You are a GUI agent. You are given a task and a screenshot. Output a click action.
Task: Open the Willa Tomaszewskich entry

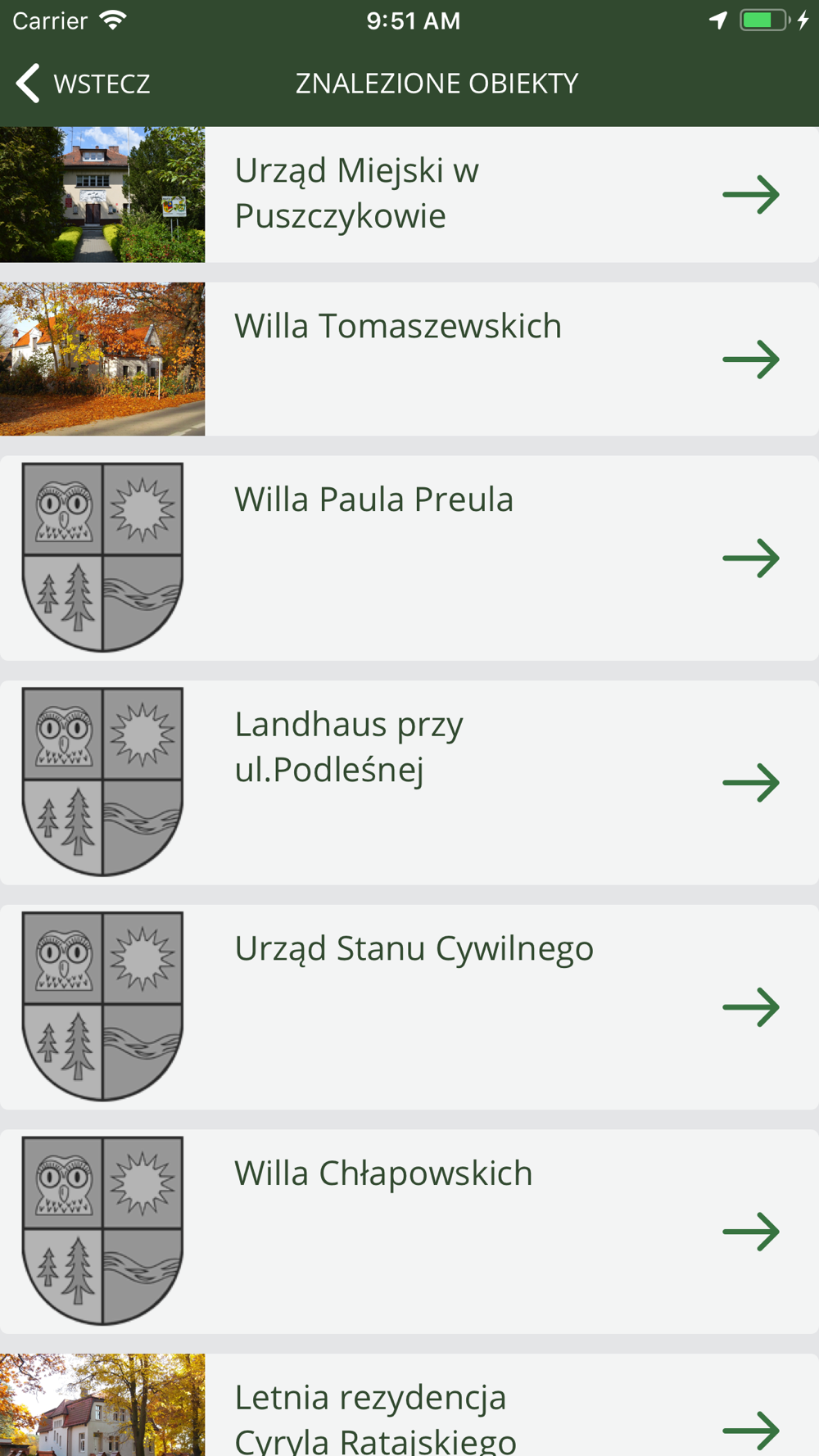[x=409, y=359]
